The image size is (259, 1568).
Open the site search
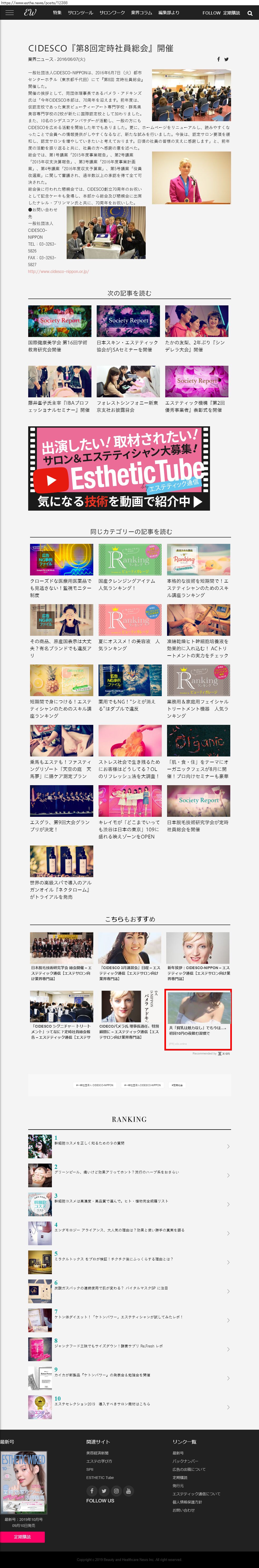(250, 13)
